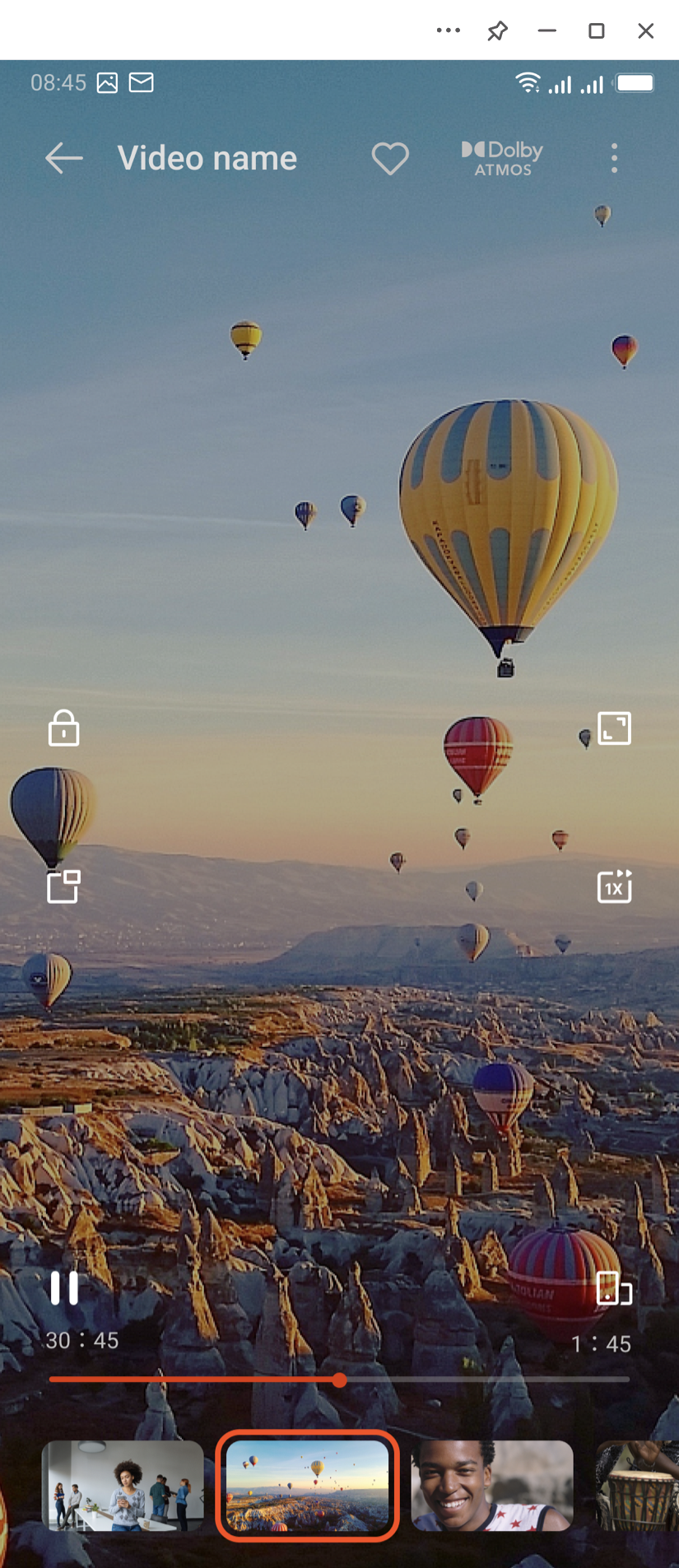The image size is (679, 1568).
Task: Pause the video
Action: pos(64,1288)
